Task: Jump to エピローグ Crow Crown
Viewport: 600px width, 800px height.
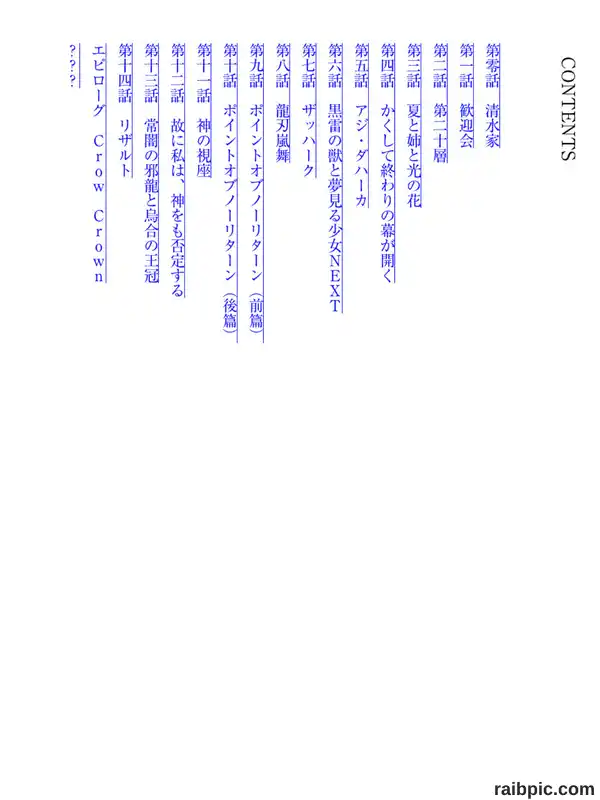Action: [x=99, y=163]
